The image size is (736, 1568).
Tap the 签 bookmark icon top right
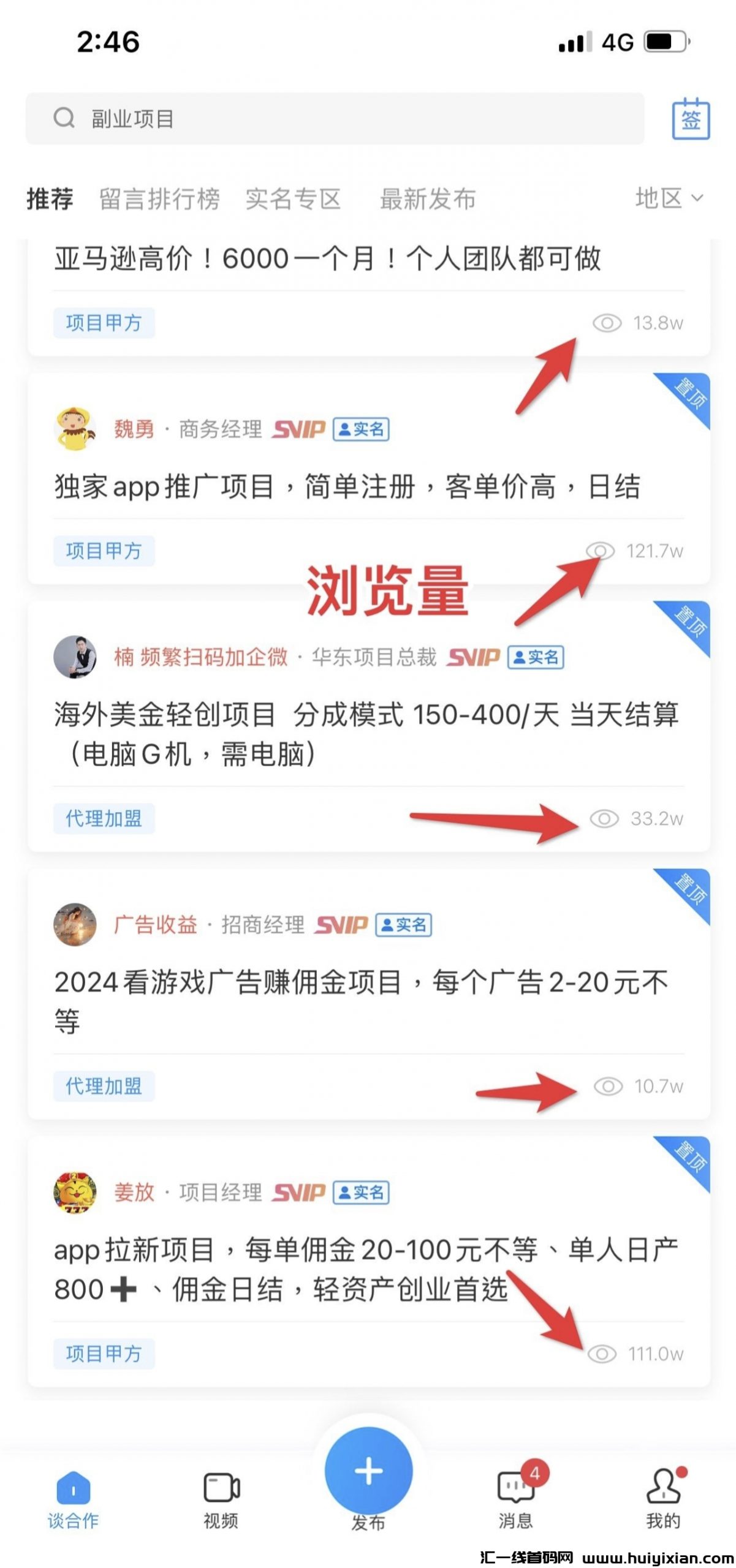pos(692,120)
